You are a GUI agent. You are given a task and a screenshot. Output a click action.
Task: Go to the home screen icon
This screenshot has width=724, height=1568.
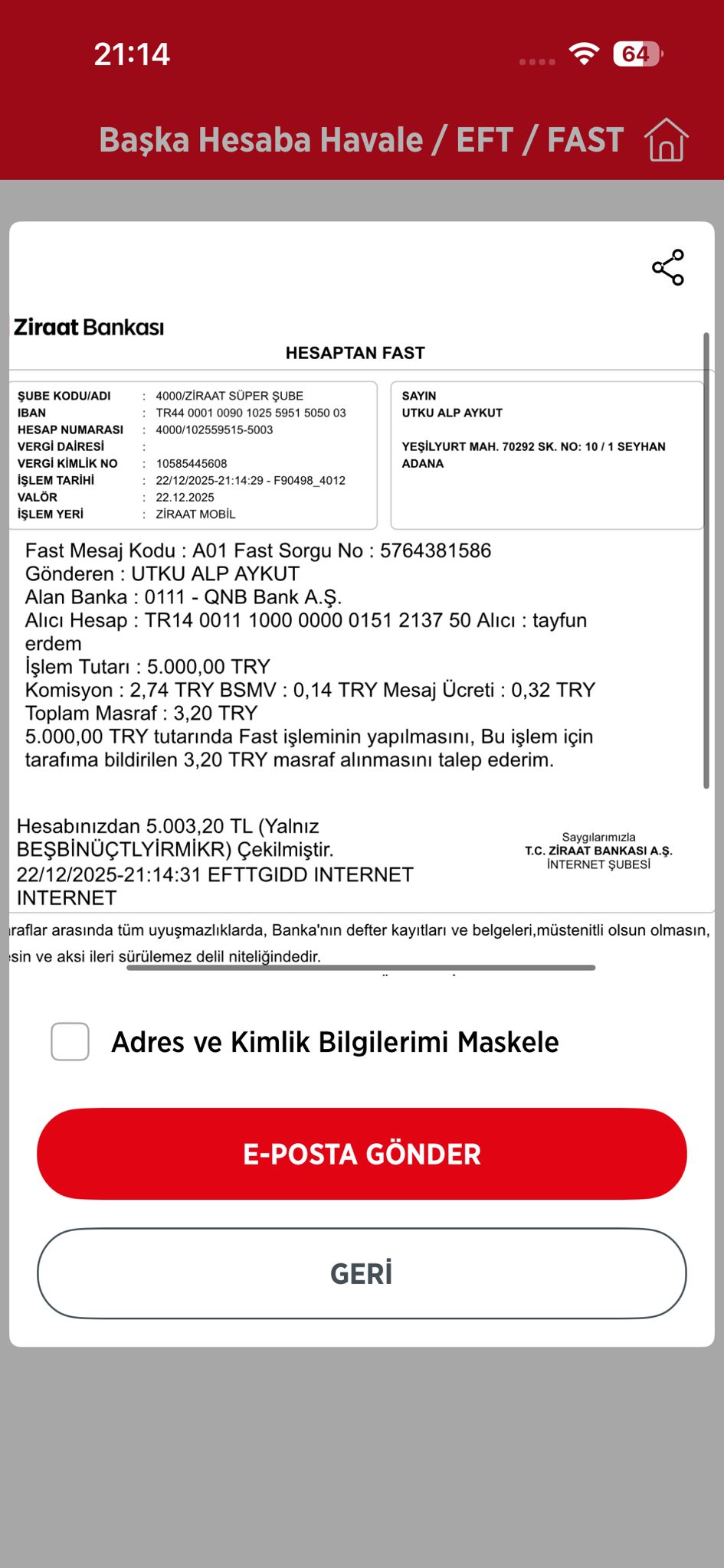[x=666, y=140]
